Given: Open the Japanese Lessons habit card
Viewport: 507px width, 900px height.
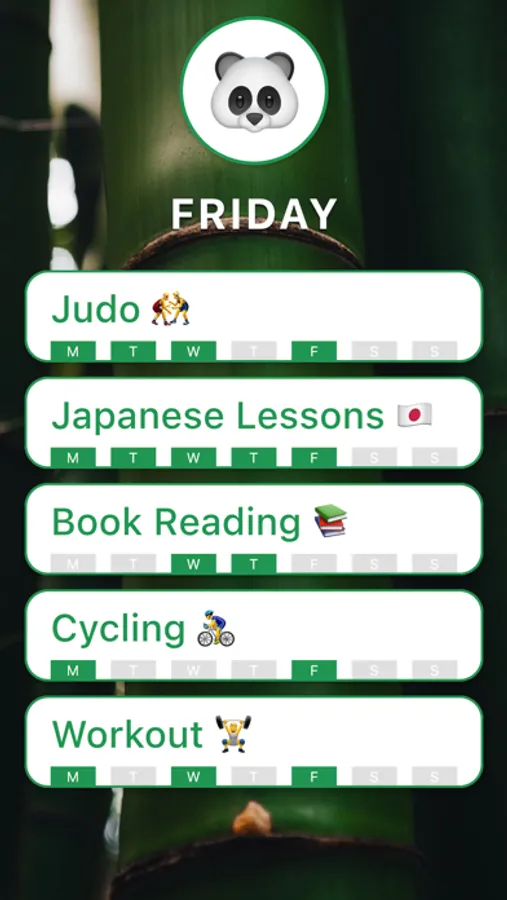Looking at the screenshot, I should pyautogui.click(x=254, y=422).
